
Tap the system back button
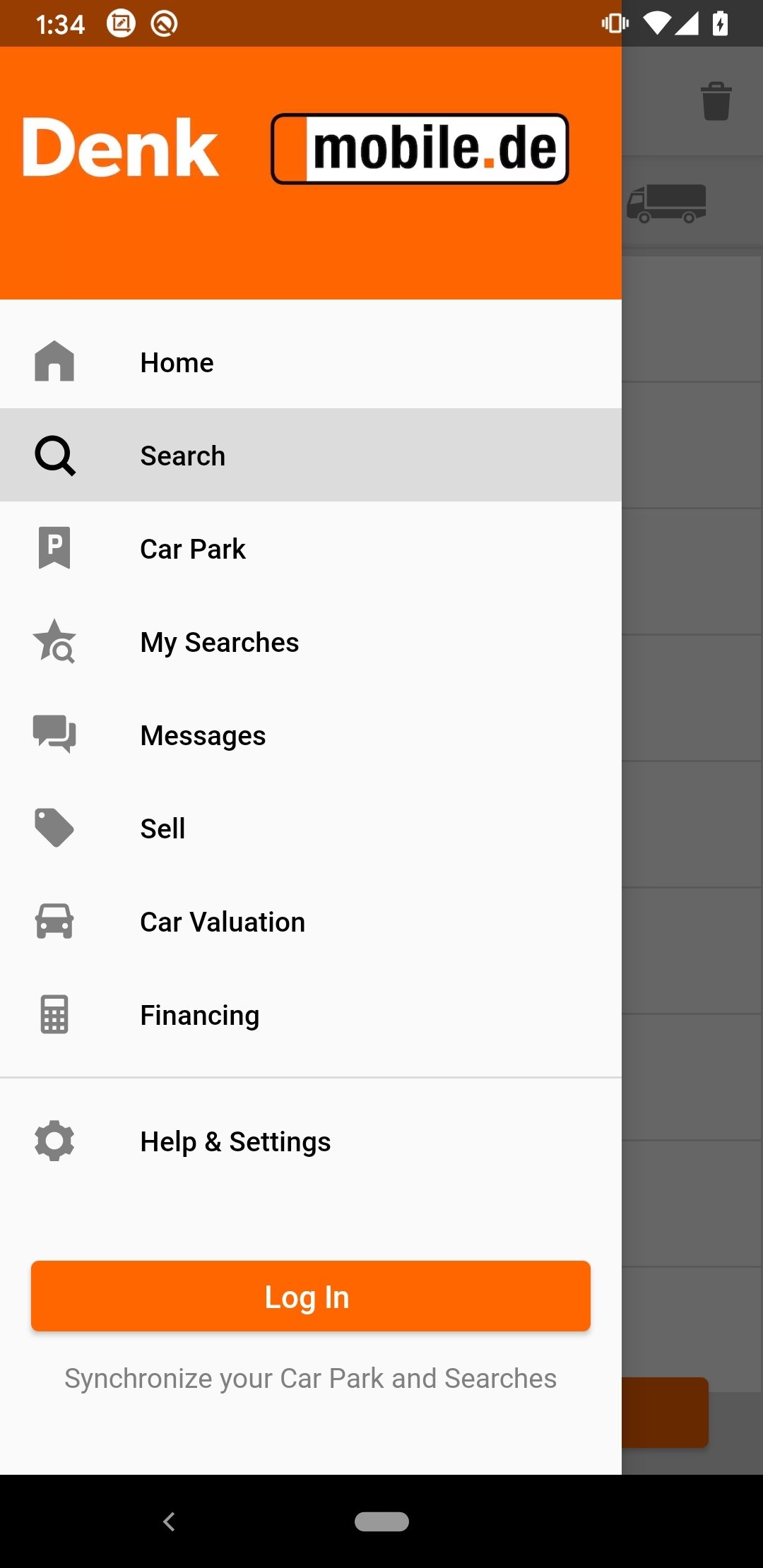click(x=169, y=1521)
